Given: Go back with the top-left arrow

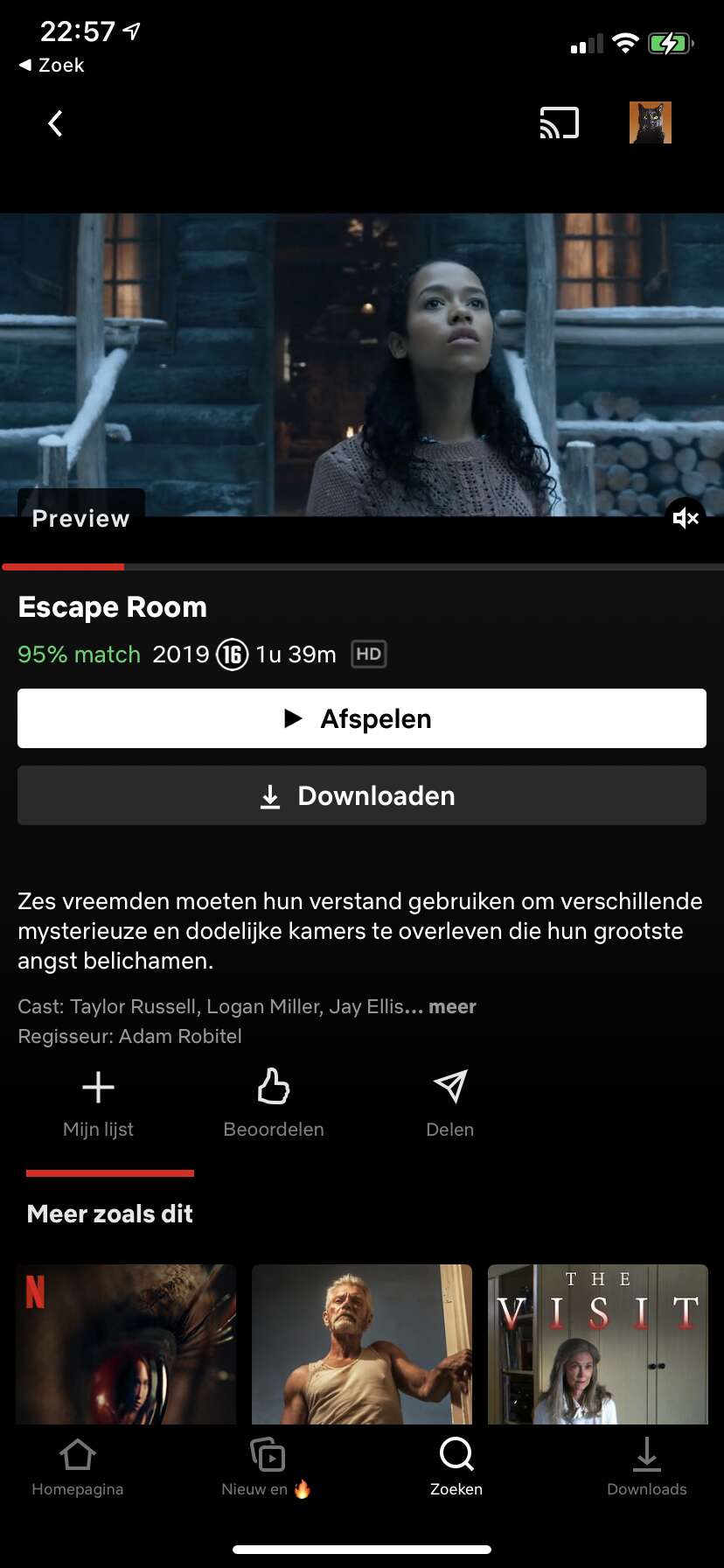Looking at the screenshot, I should tap(55, 123).
